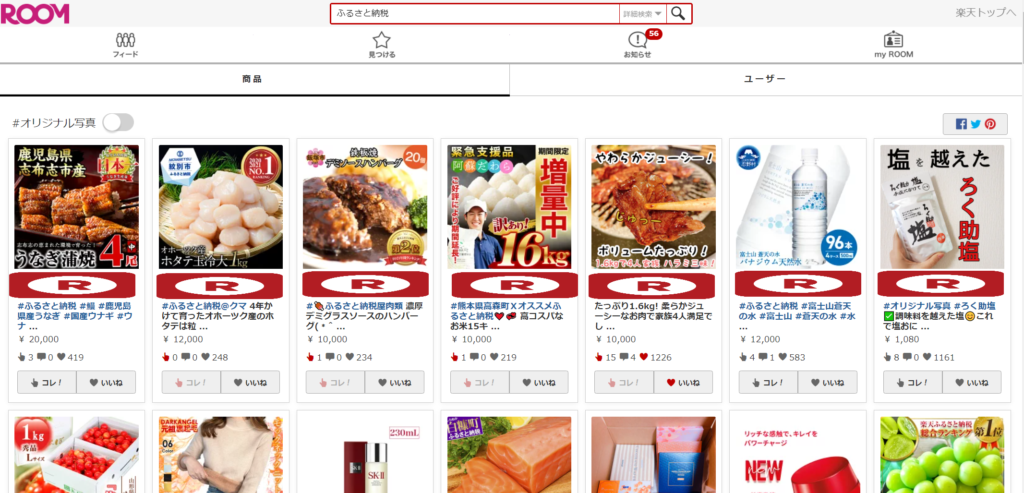The image size is (1024, 493).
Task: Select the 商品 tab
Action: point(254,79)
